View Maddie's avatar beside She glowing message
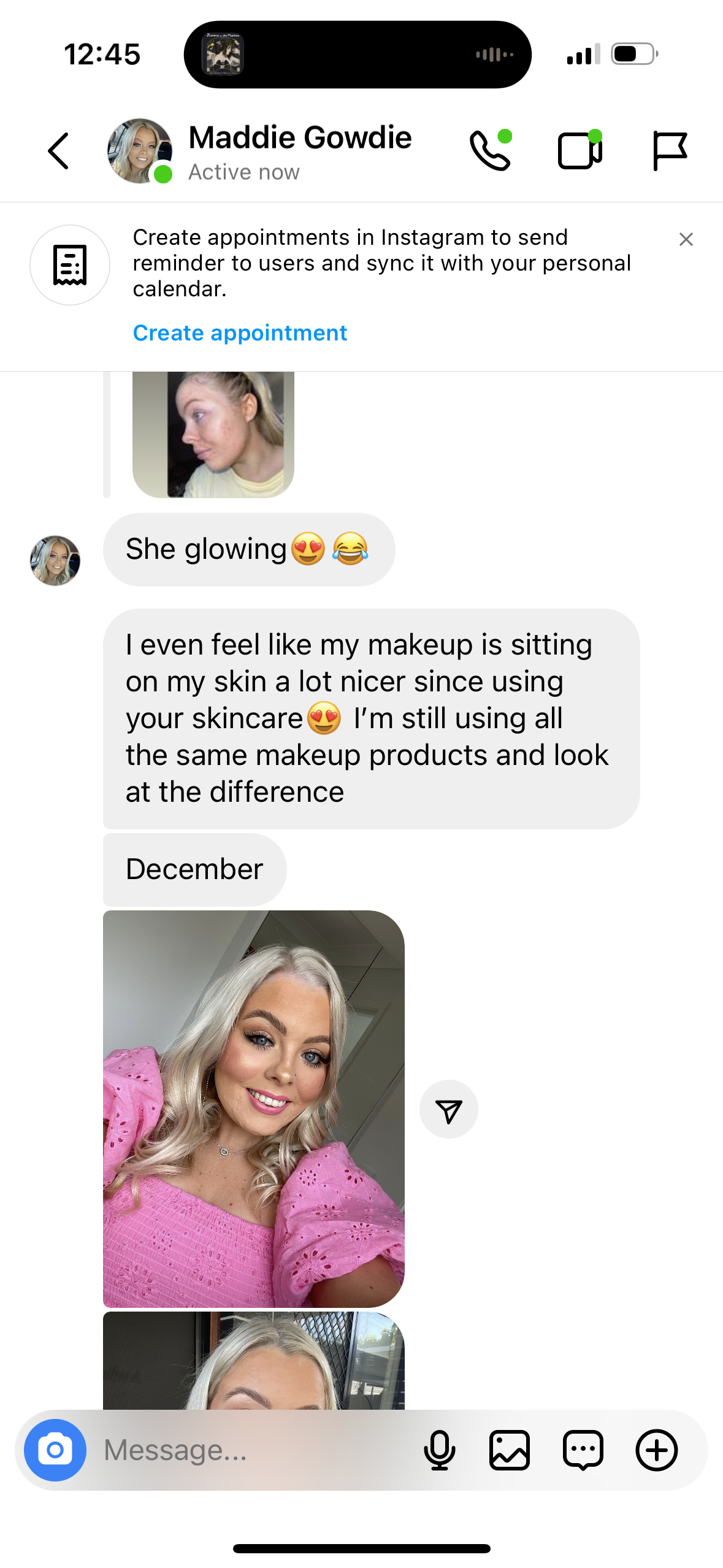Screen dimensions: 723x1568 click(55, 561)
